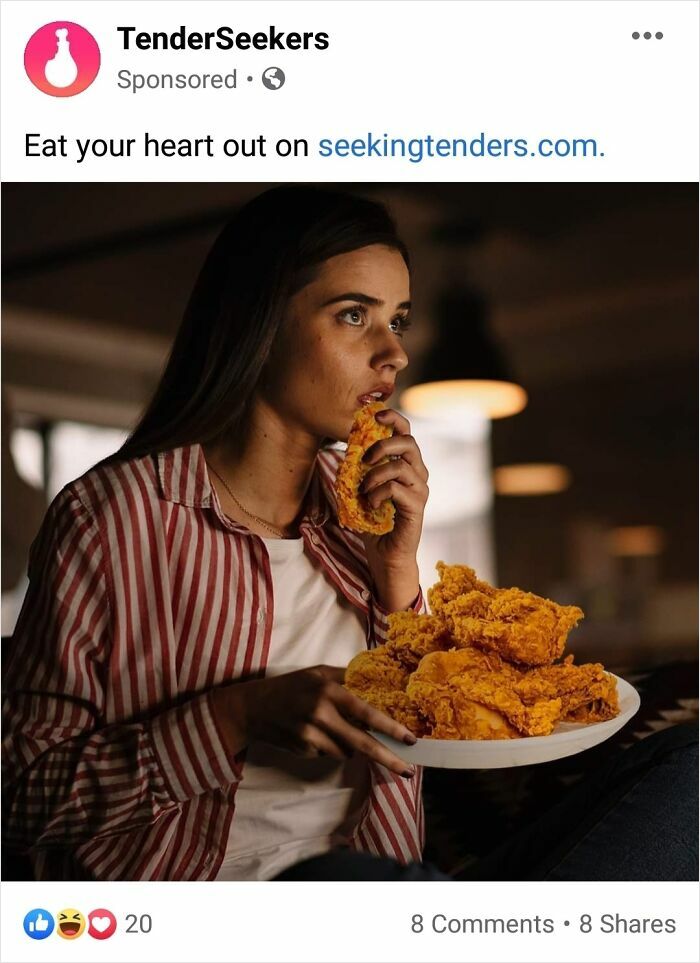
Task: Open the TenderSeekers page name
Action: [x=222, y=39]
